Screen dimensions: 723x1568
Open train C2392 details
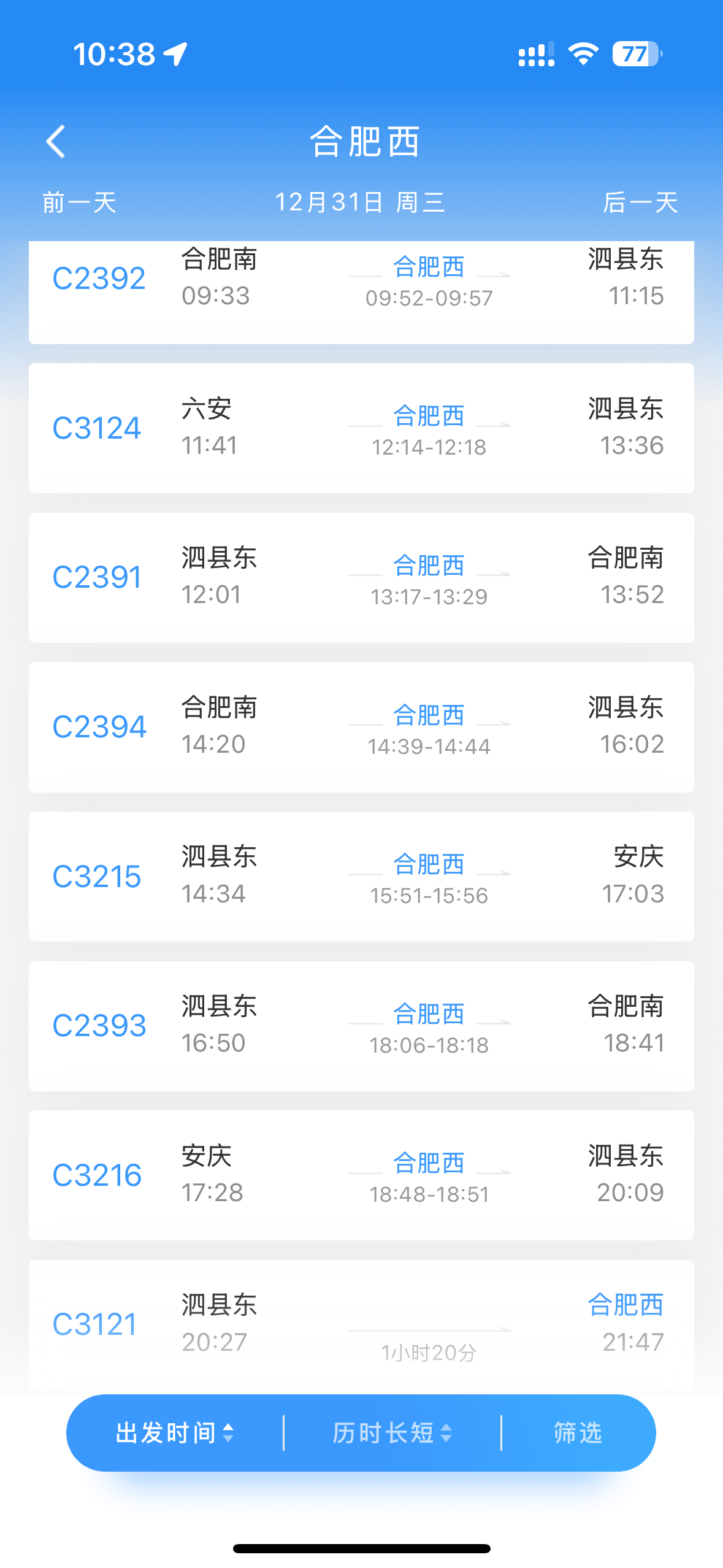coord(361,288)
